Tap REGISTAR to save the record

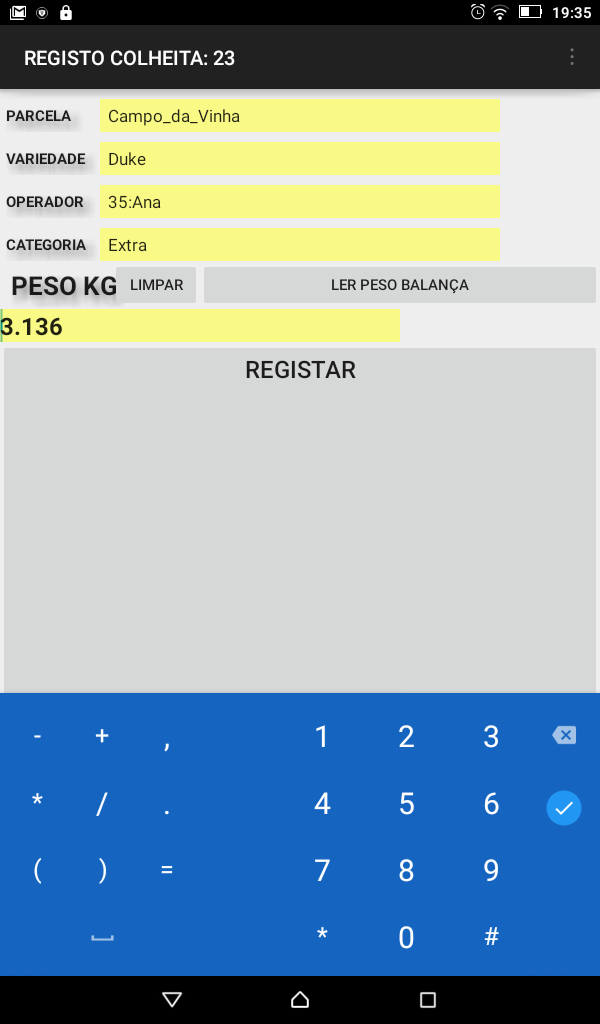[x=300, y=520]
